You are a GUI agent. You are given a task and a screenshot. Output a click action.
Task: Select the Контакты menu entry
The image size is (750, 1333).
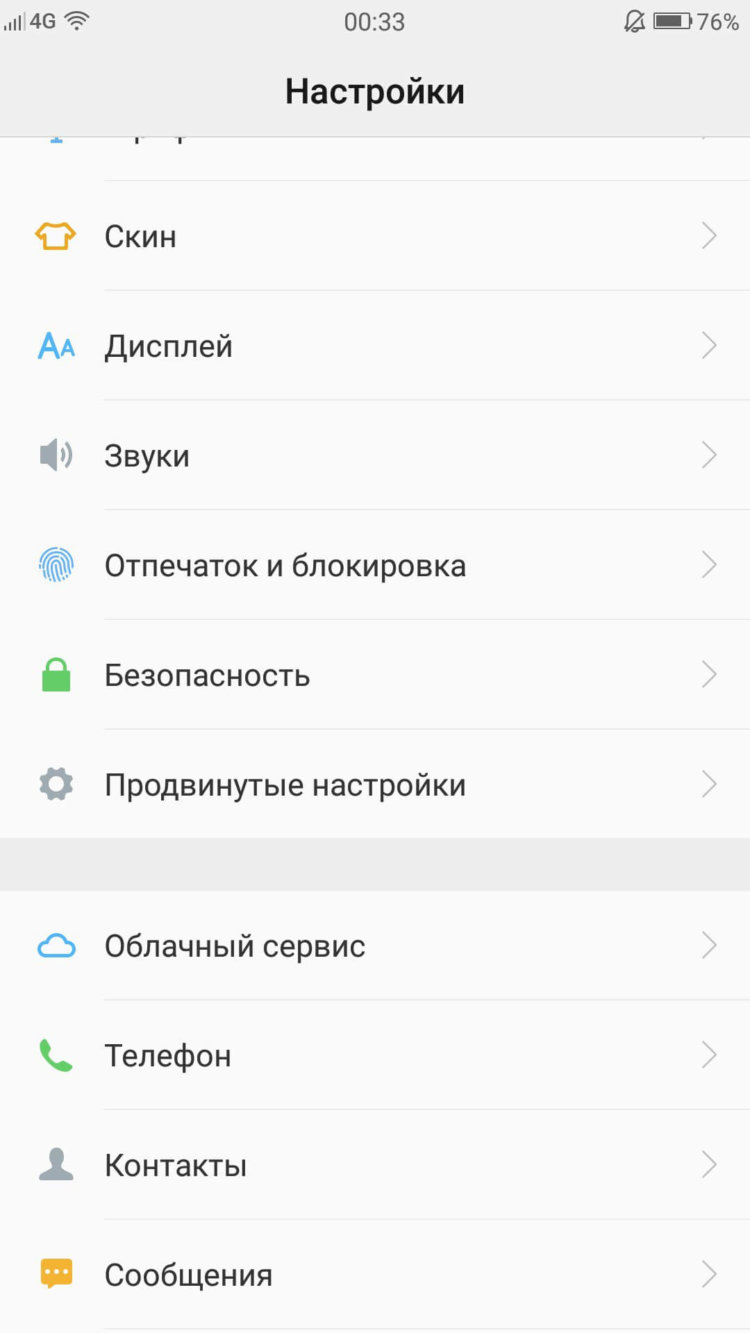point(375,1164)
